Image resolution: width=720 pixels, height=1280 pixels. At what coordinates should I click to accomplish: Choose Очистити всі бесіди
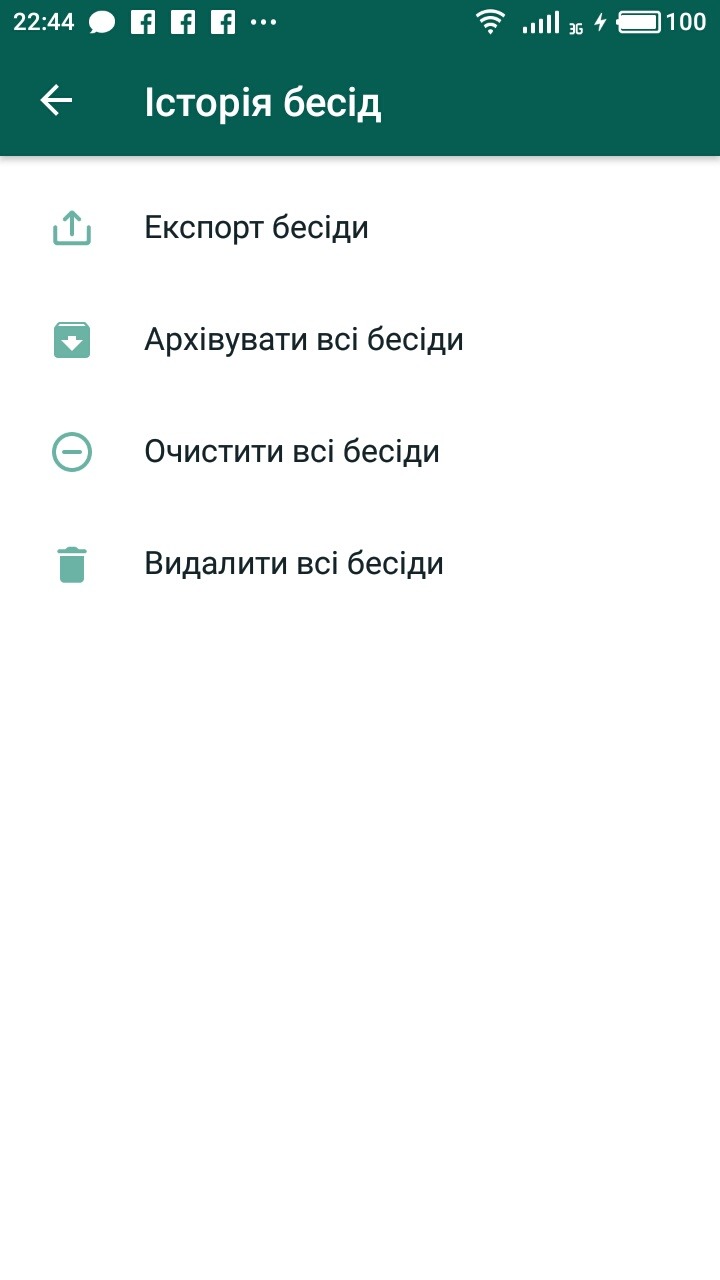tap(360, 452)
